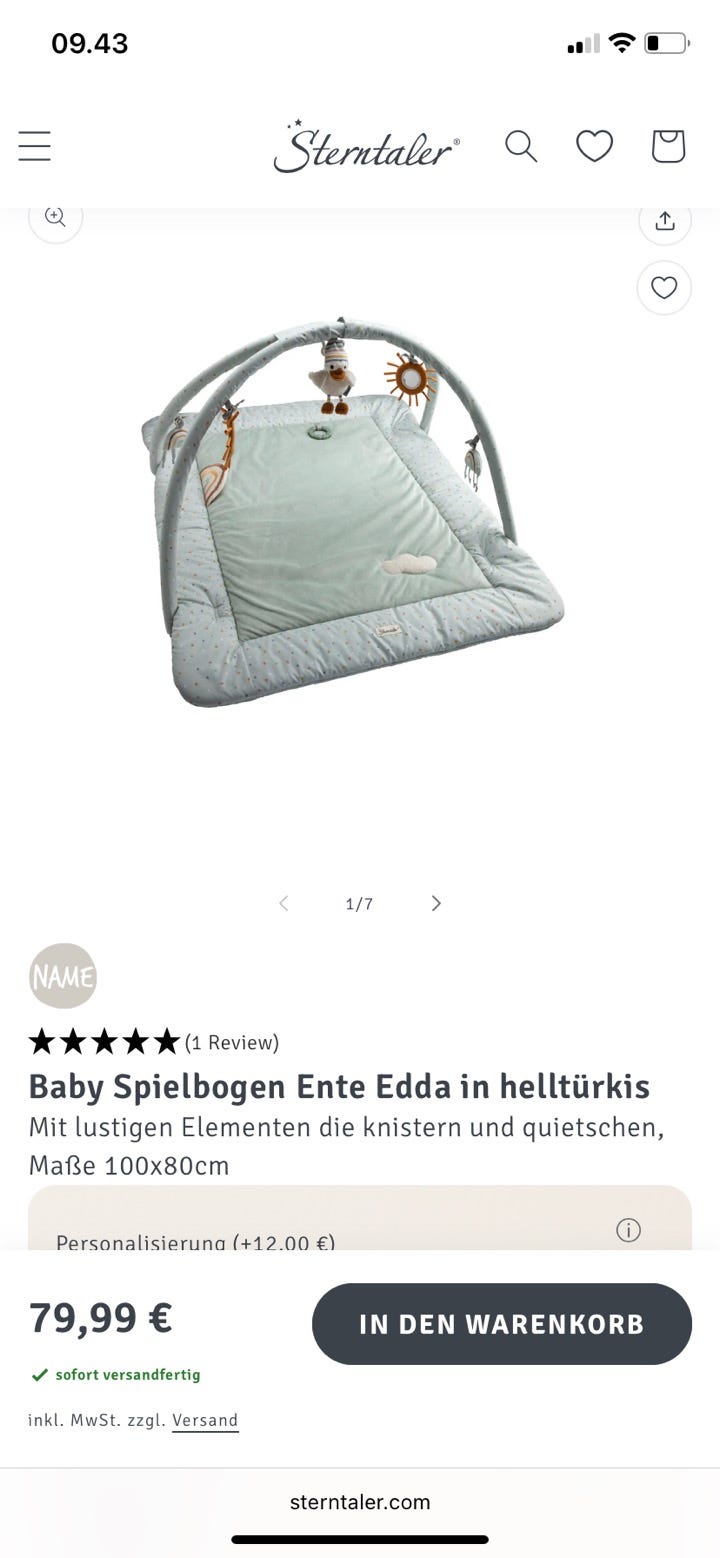This screenshot has width=720, height=1558.
Task: Open the hamburger navigation menu
Action: [34, 146]
